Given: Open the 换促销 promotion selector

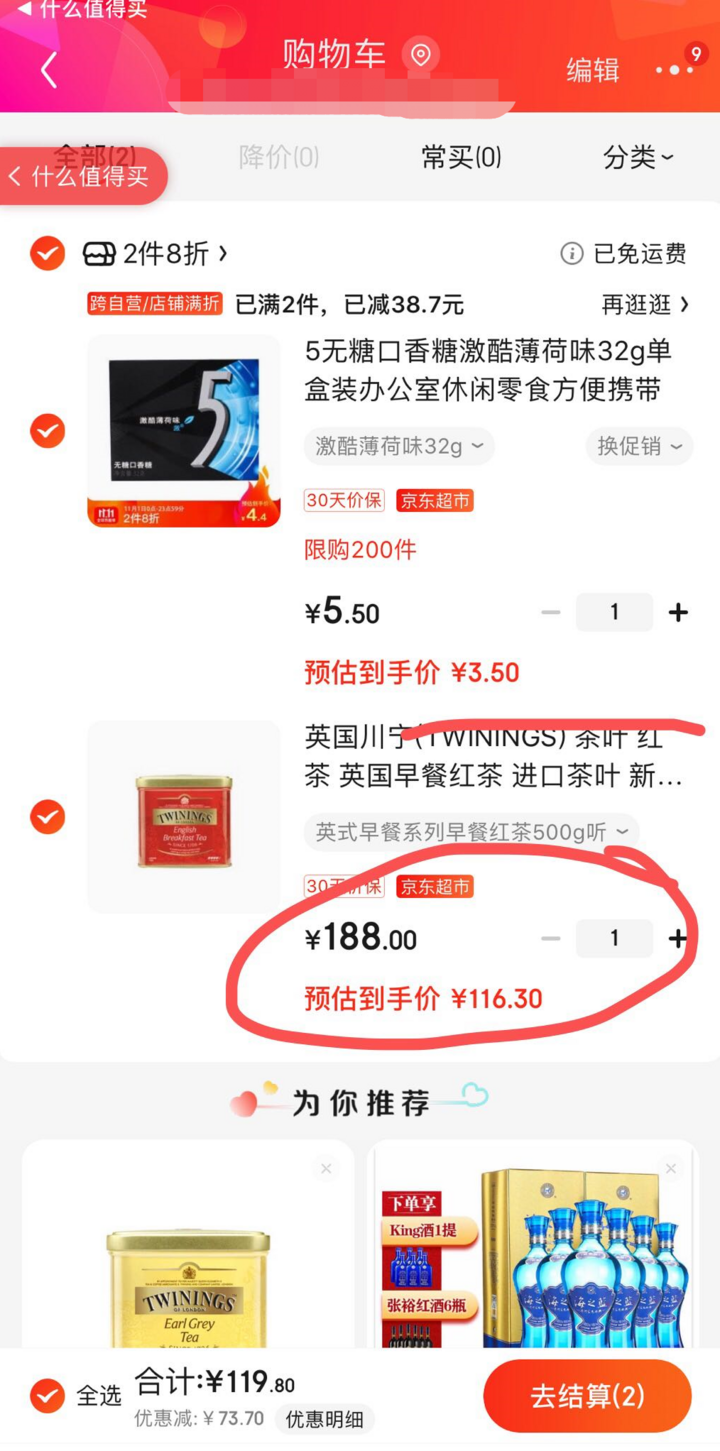Looking at the screenshot, I should [x=640, y=446].
